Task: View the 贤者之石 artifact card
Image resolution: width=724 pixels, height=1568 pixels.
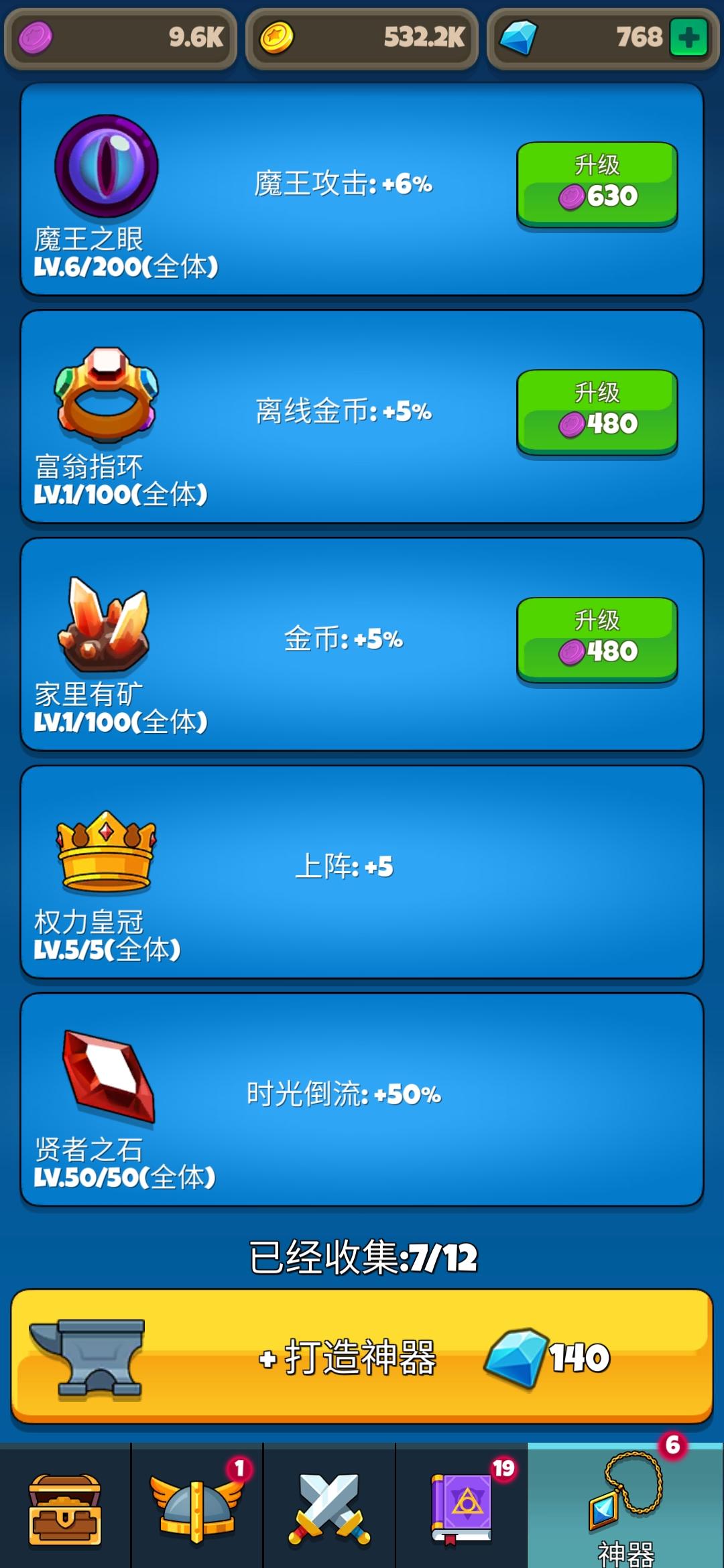Action: coord(362,1100)
